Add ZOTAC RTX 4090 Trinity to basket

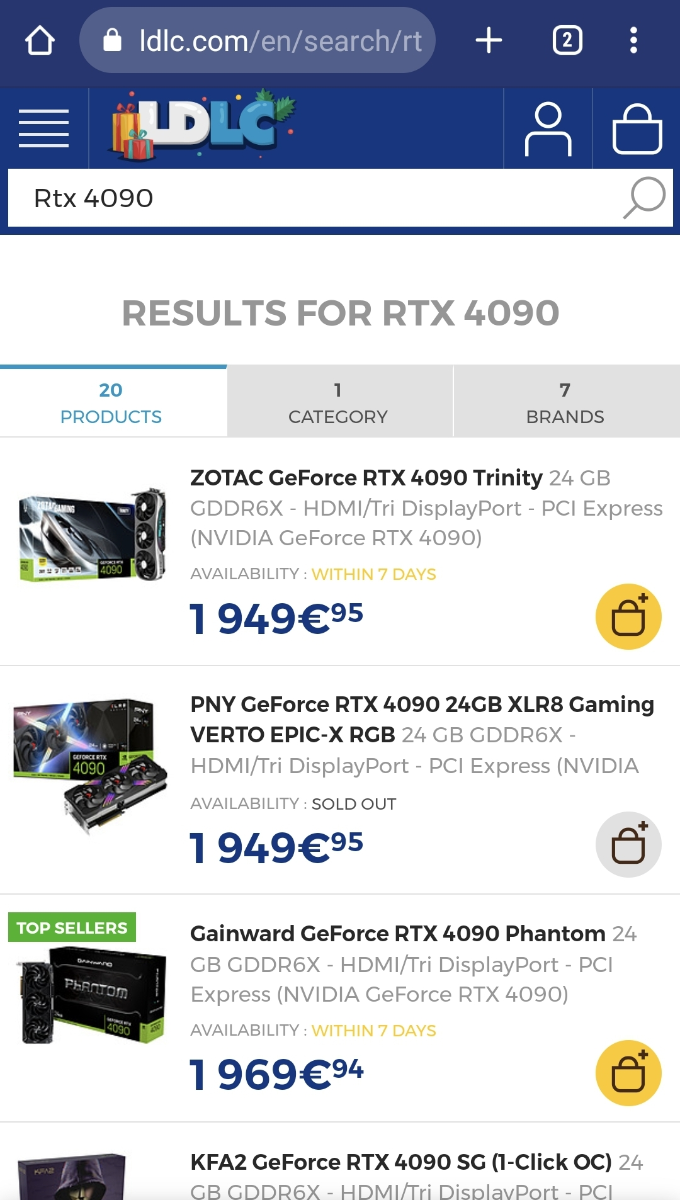(629, 617)
